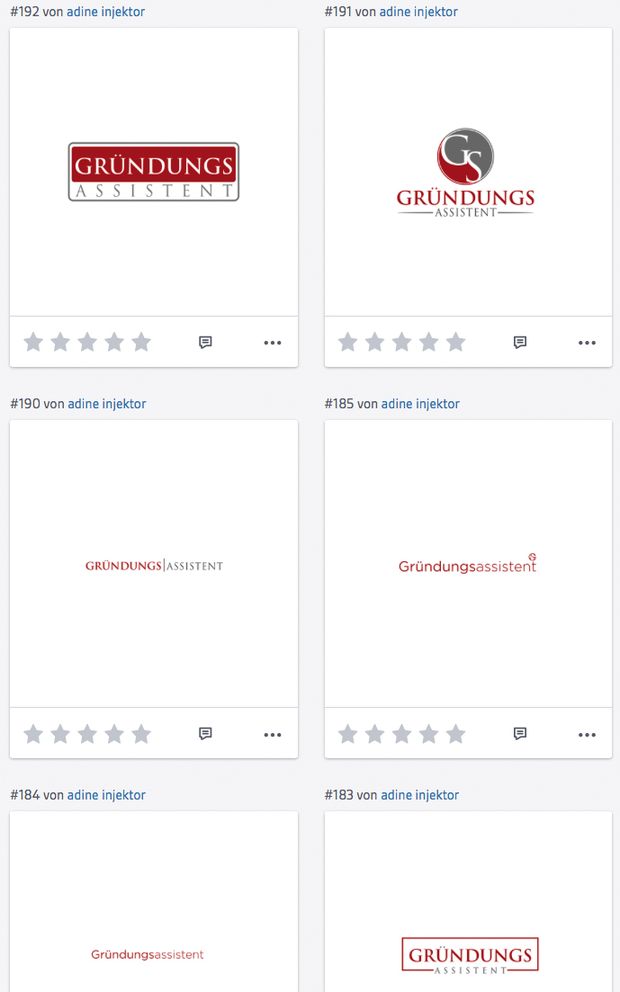
Task: Open more options for design #192
Action: [273, 343]
